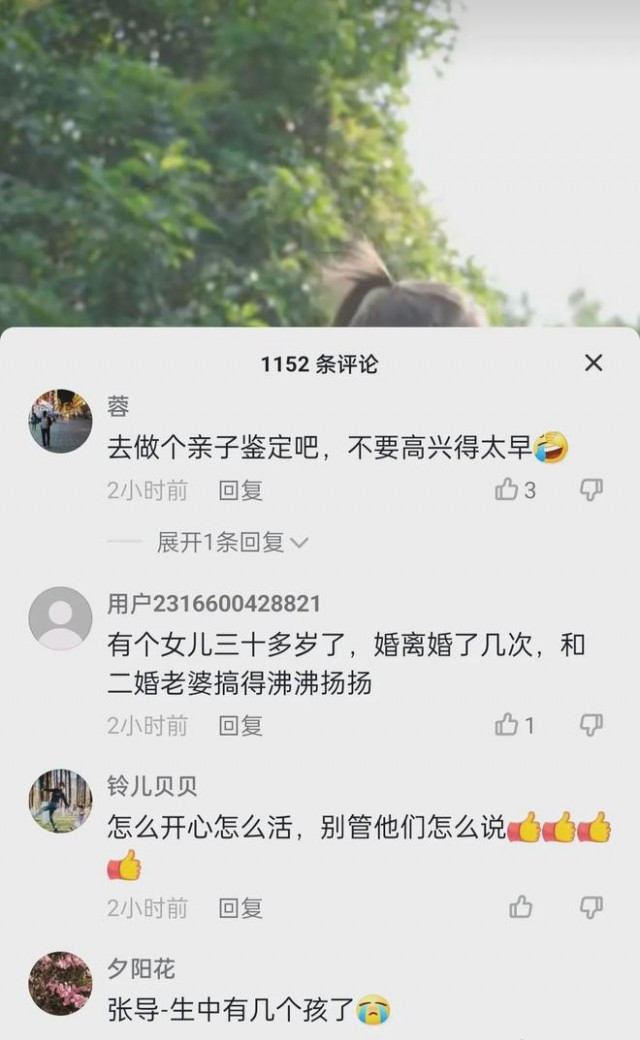Reply to 蓉's comment
640x1040 pixels.
(x=240, y=491)
